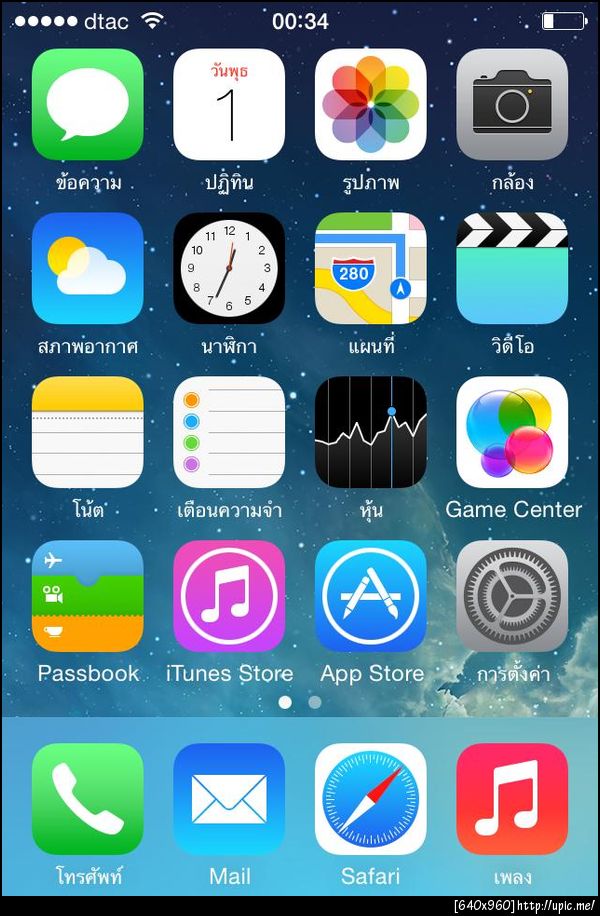600x916 pixels.
Task: Open the Photos app (รูปภาพ)
Action: [371, 104]
